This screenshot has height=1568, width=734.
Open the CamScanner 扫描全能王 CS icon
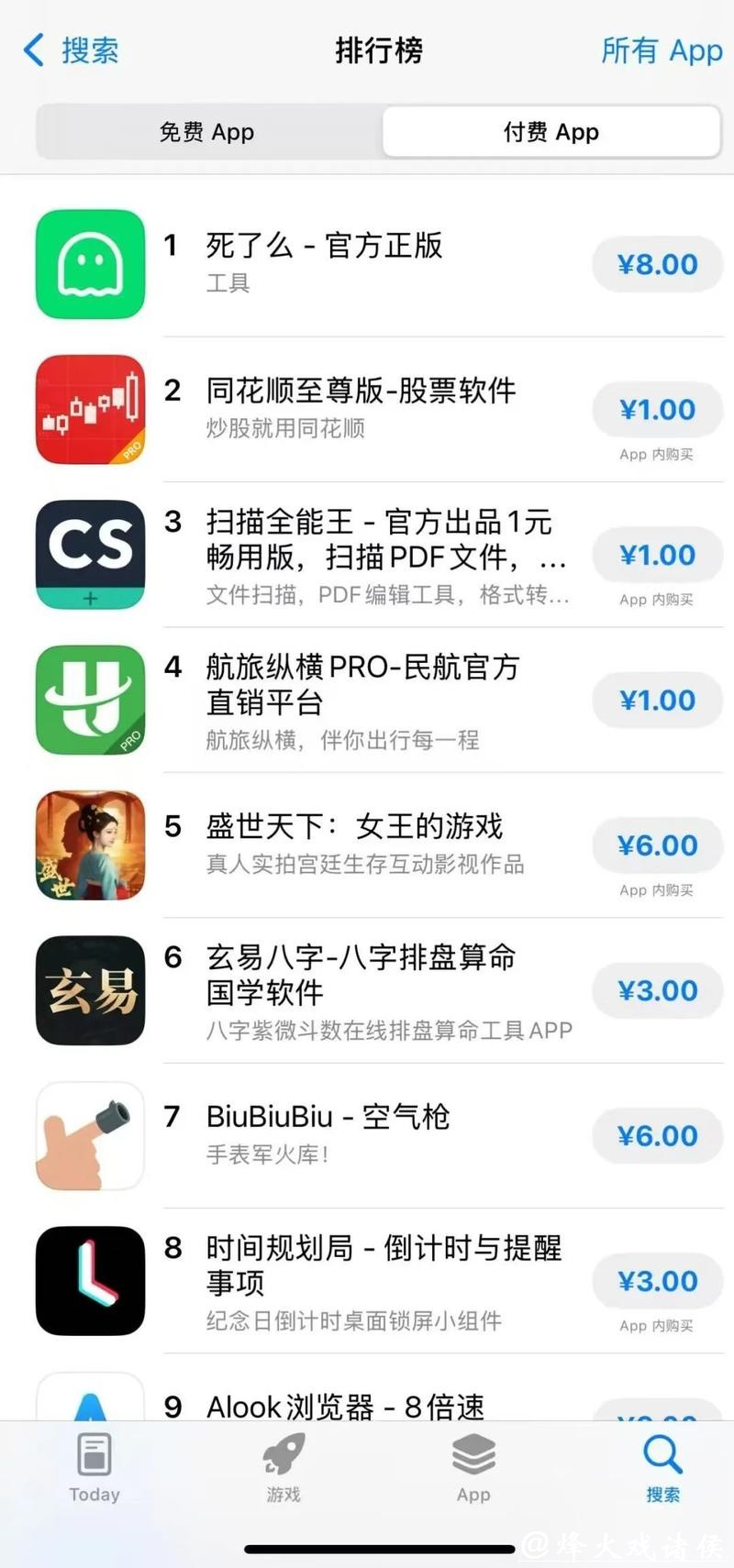pos(89,555)
